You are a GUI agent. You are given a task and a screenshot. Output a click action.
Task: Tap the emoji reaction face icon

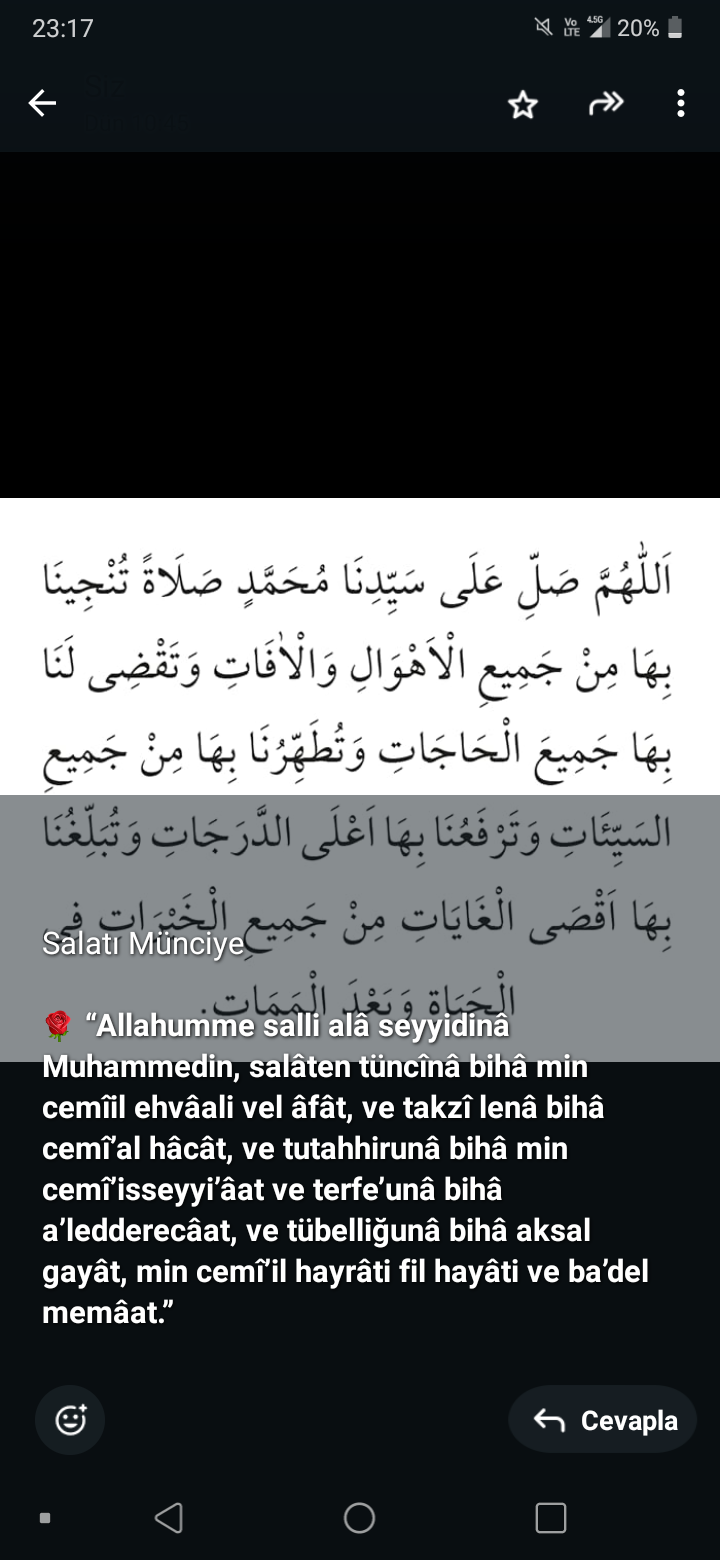69,1419
